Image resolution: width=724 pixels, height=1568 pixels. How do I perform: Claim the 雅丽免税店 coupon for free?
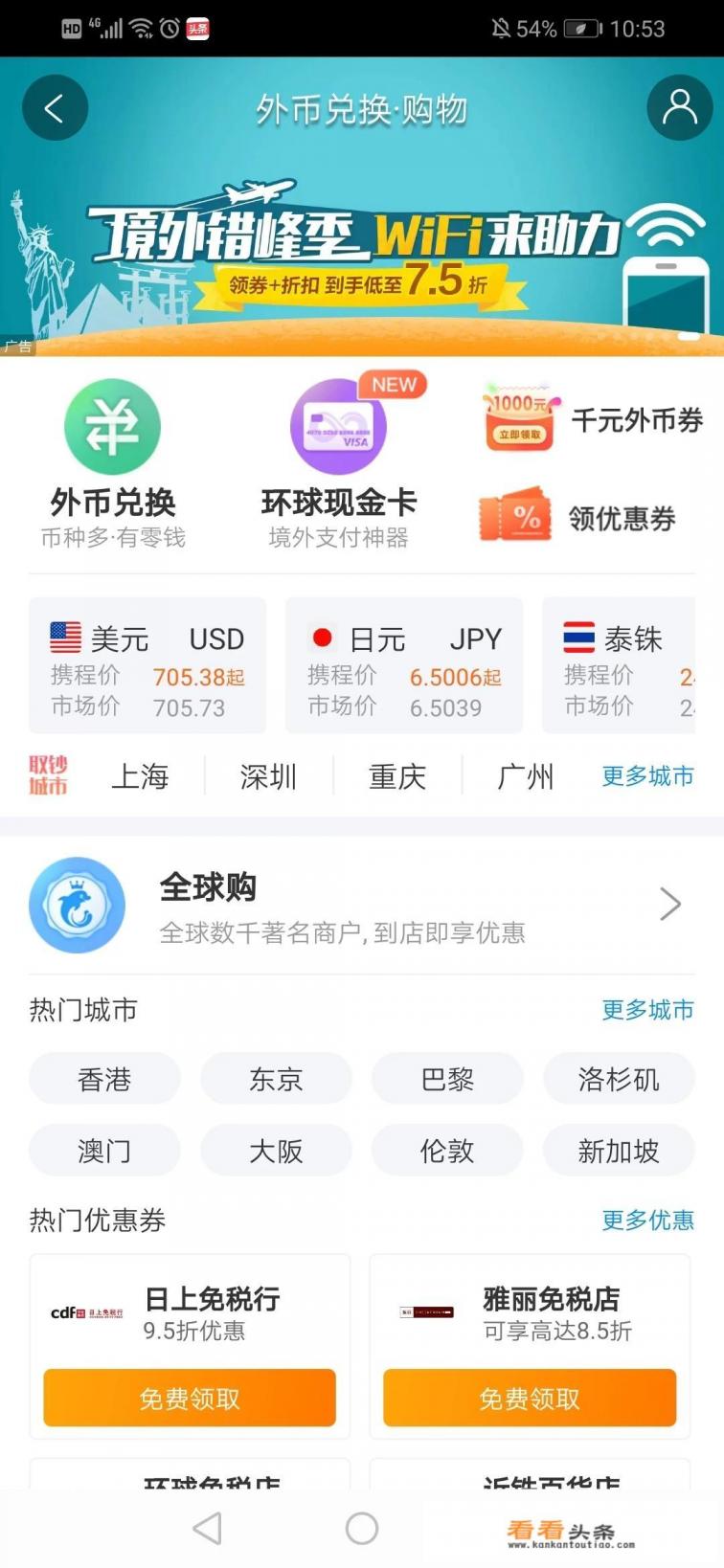pyautogui.click(x=530, y=1399)
